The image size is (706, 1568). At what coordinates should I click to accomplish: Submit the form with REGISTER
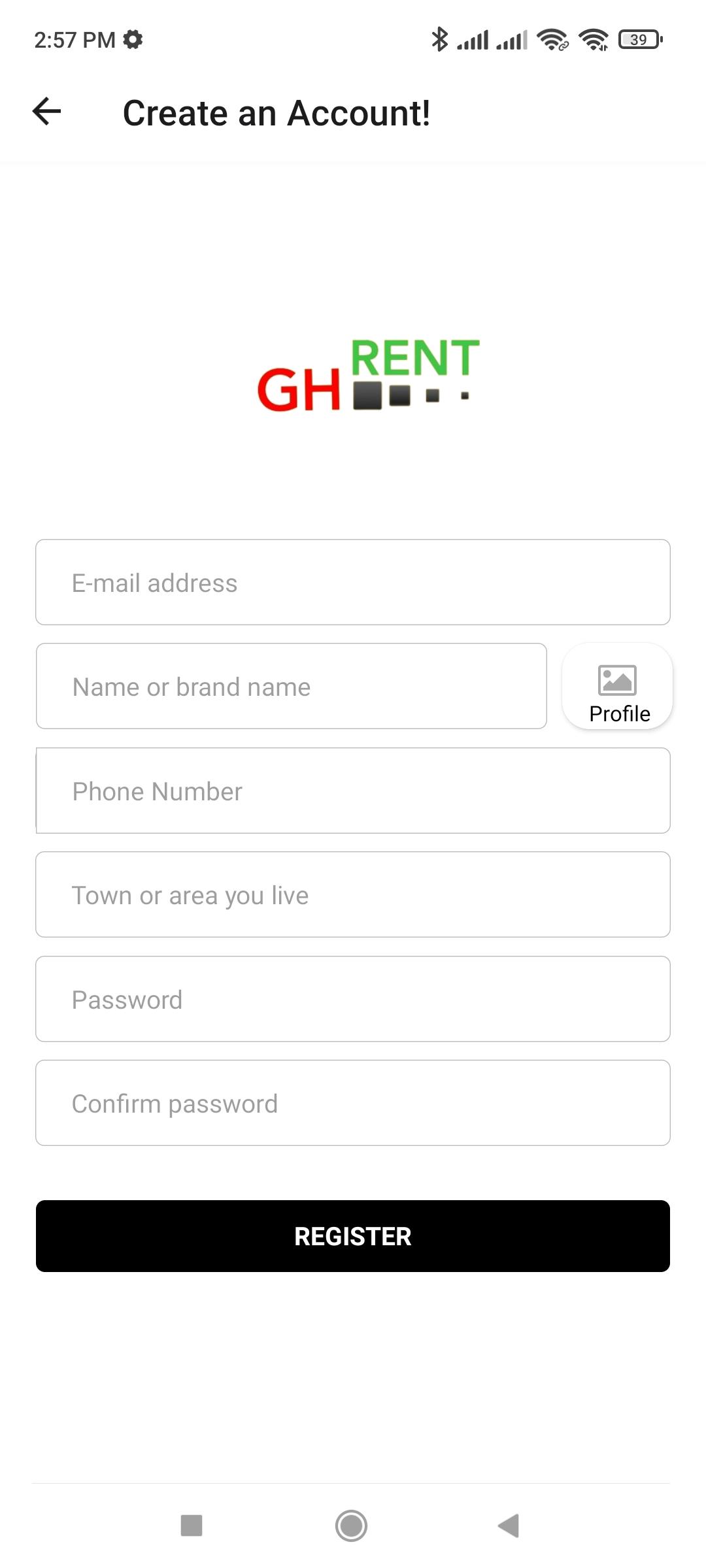coord(353,1236)
